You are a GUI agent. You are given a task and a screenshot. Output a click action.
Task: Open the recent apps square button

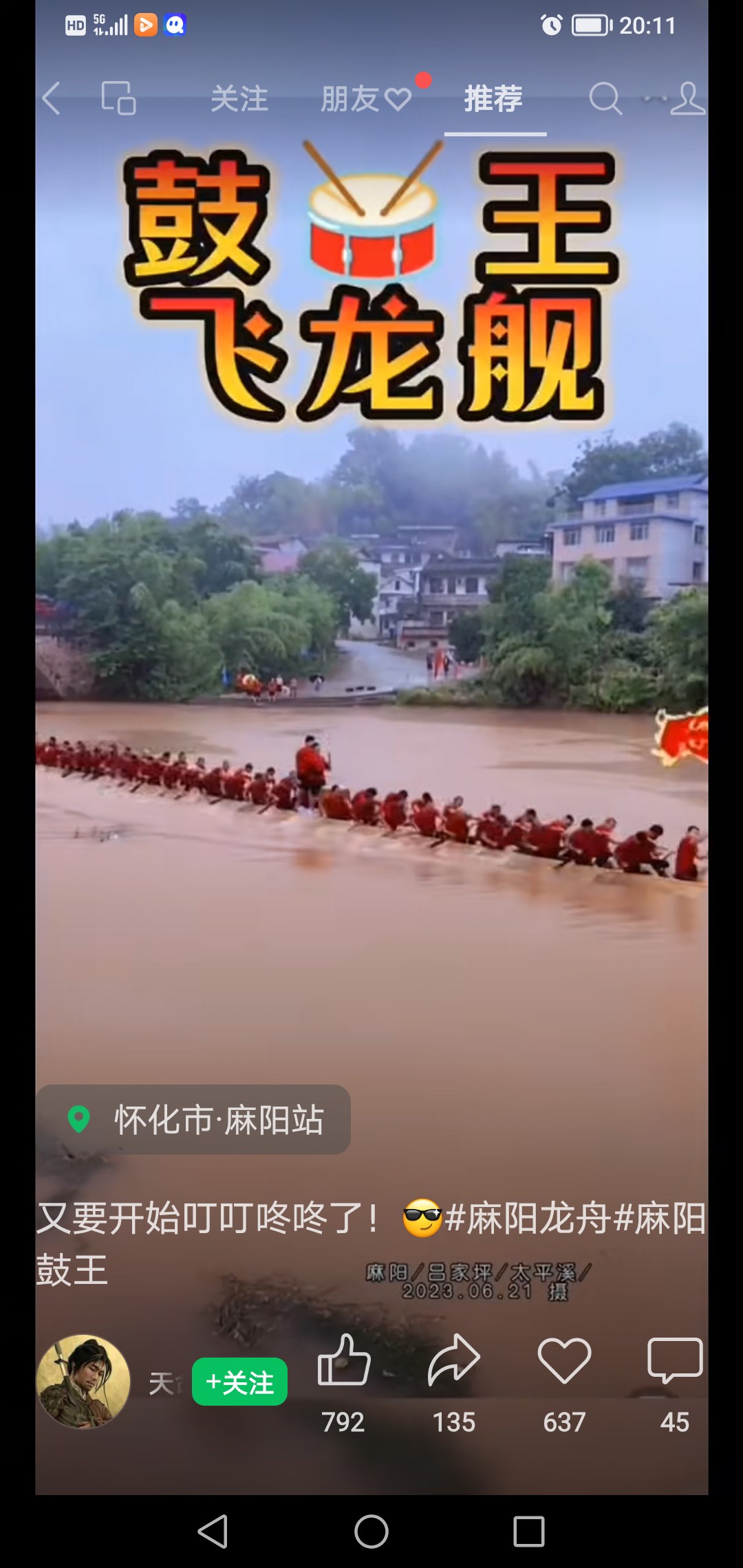[x=528, y=1532]
